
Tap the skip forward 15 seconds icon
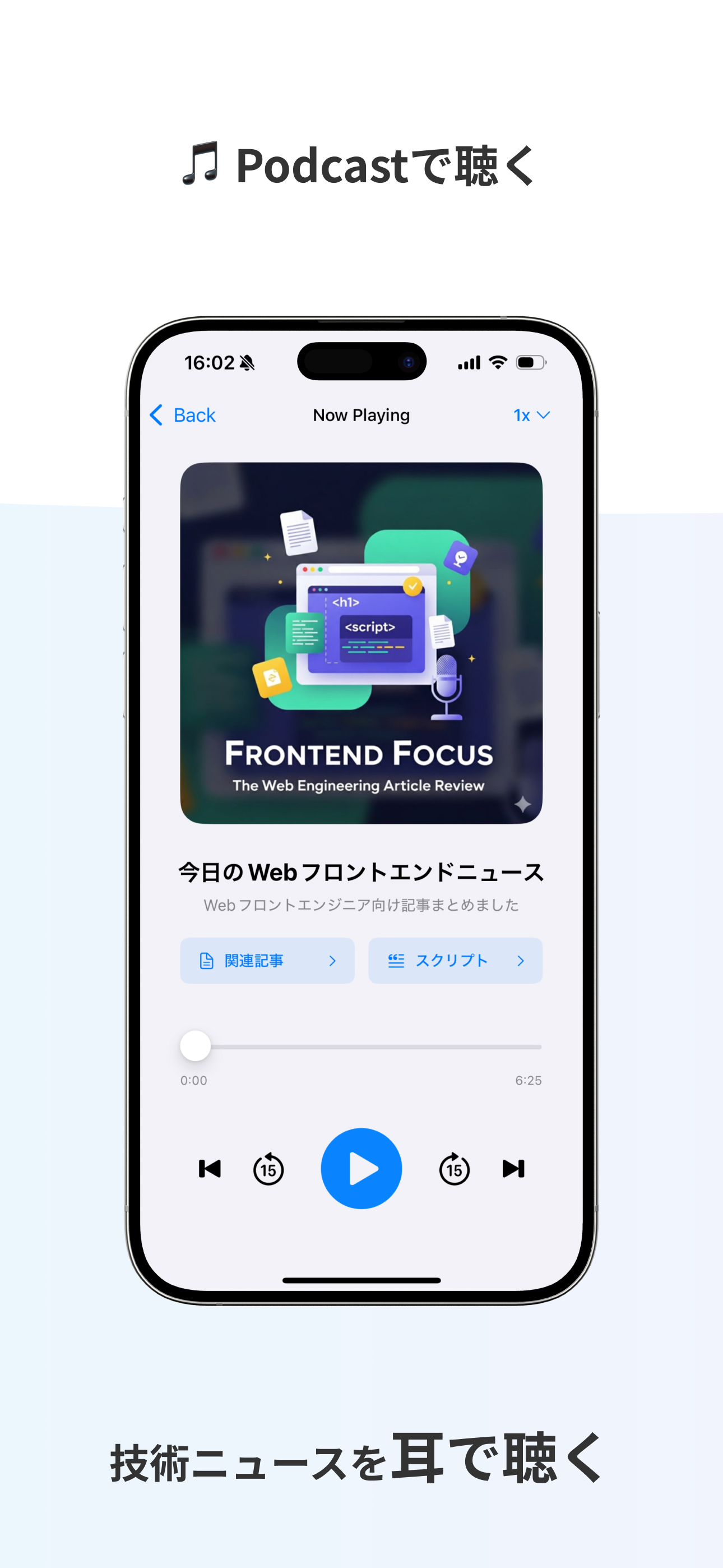coord(454,1169)
